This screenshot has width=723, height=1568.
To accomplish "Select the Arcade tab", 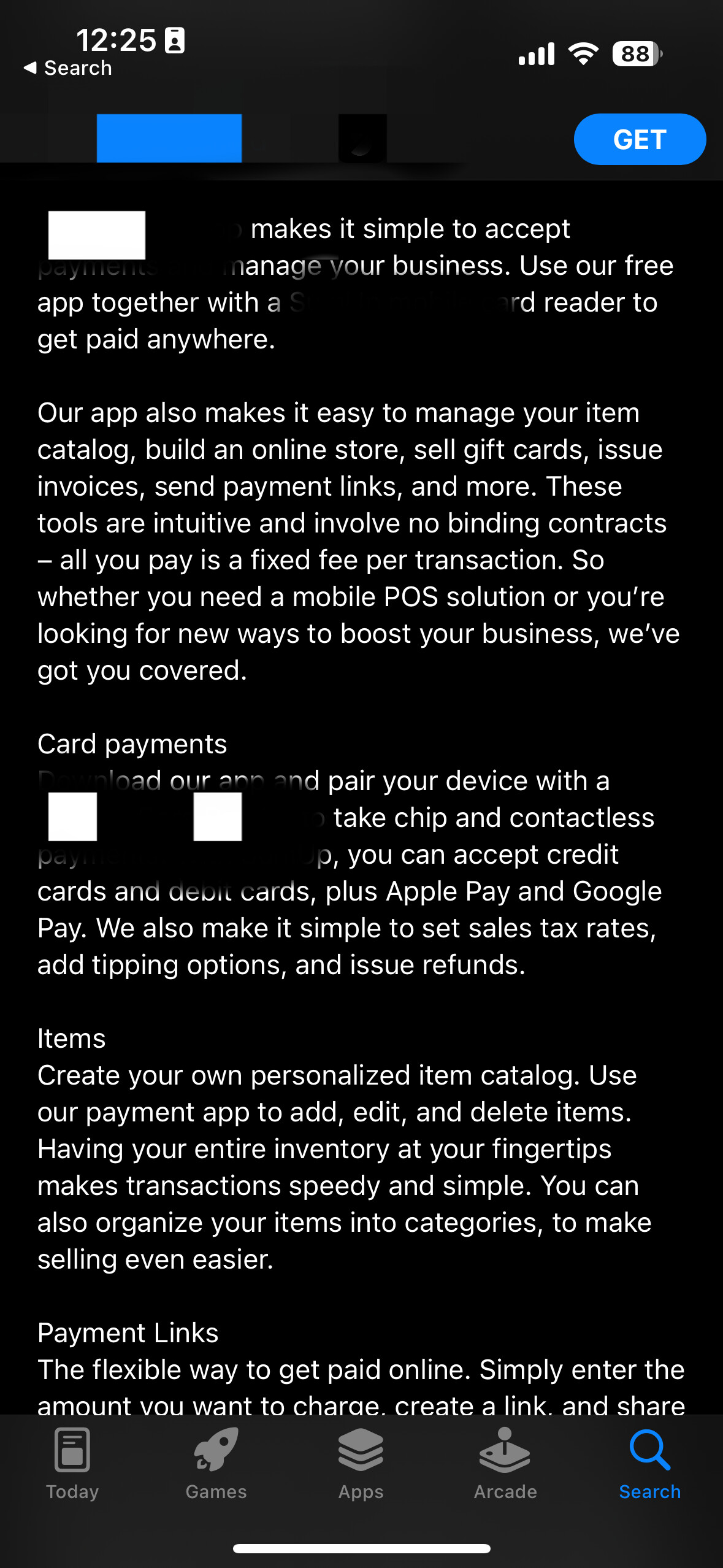I will pos(505,1462).
